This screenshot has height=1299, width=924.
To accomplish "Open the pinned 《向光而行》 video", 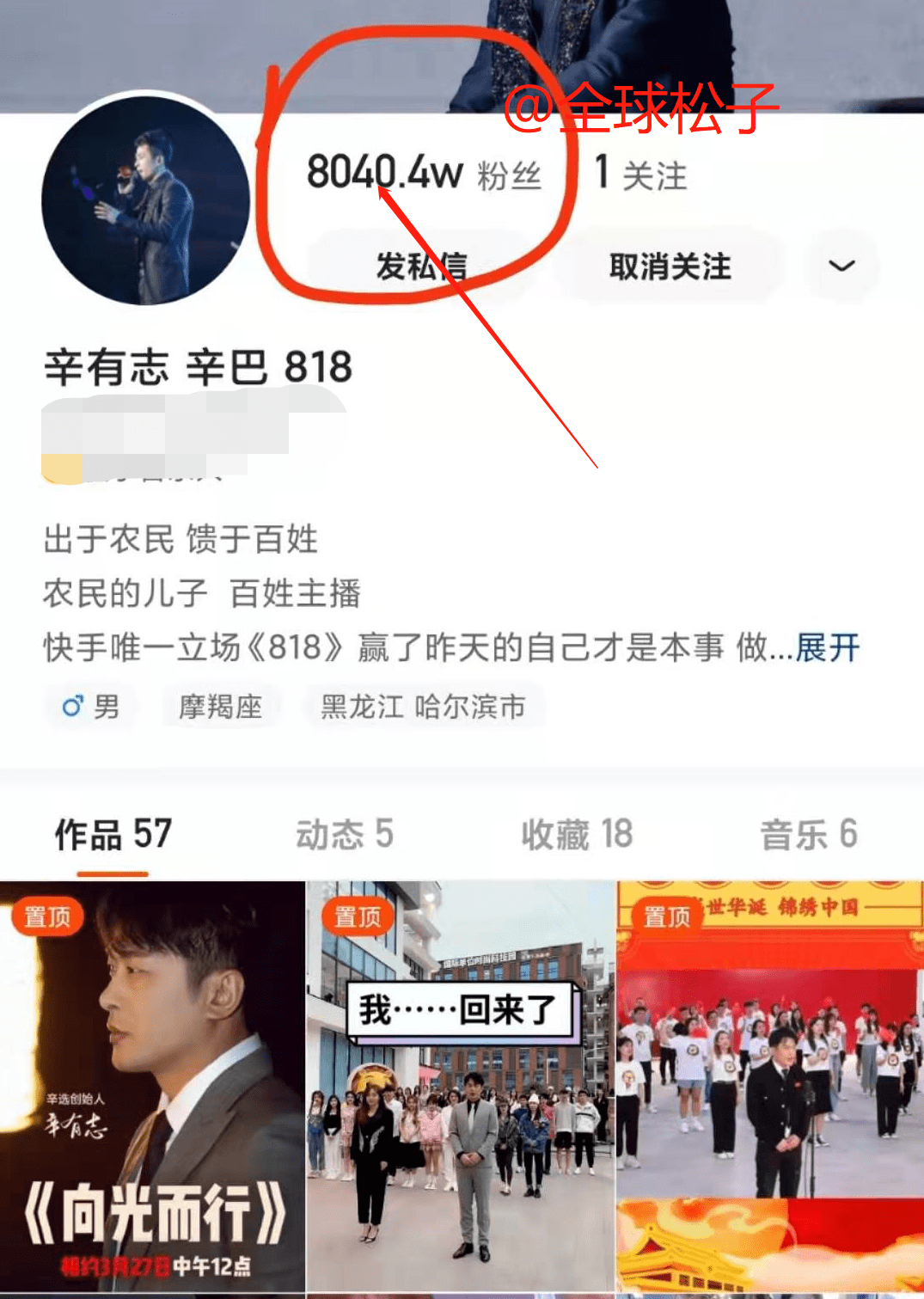I will tap(152, 1088).
